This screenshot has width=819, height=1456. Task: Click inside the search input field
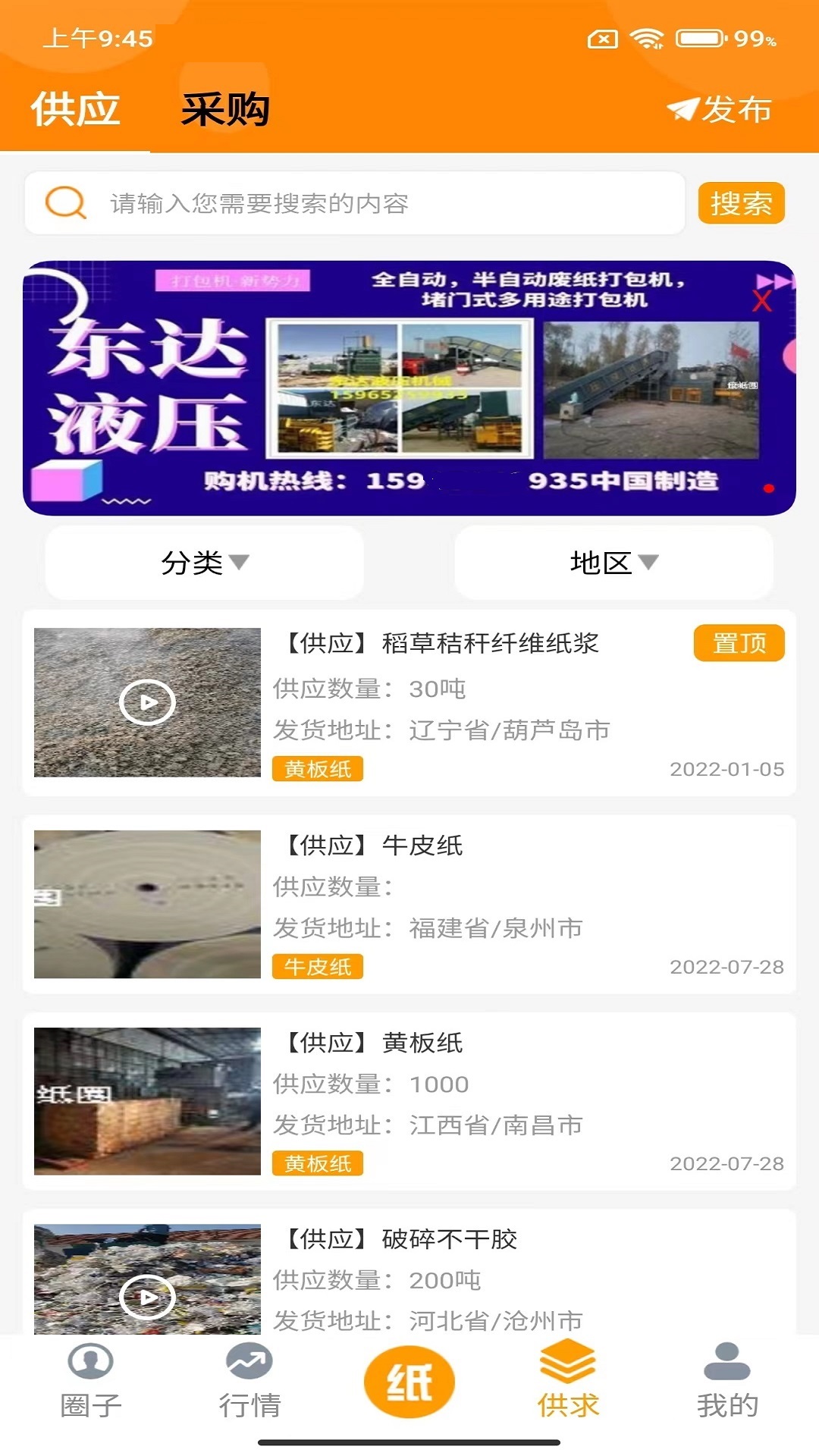tap(379, 201)
